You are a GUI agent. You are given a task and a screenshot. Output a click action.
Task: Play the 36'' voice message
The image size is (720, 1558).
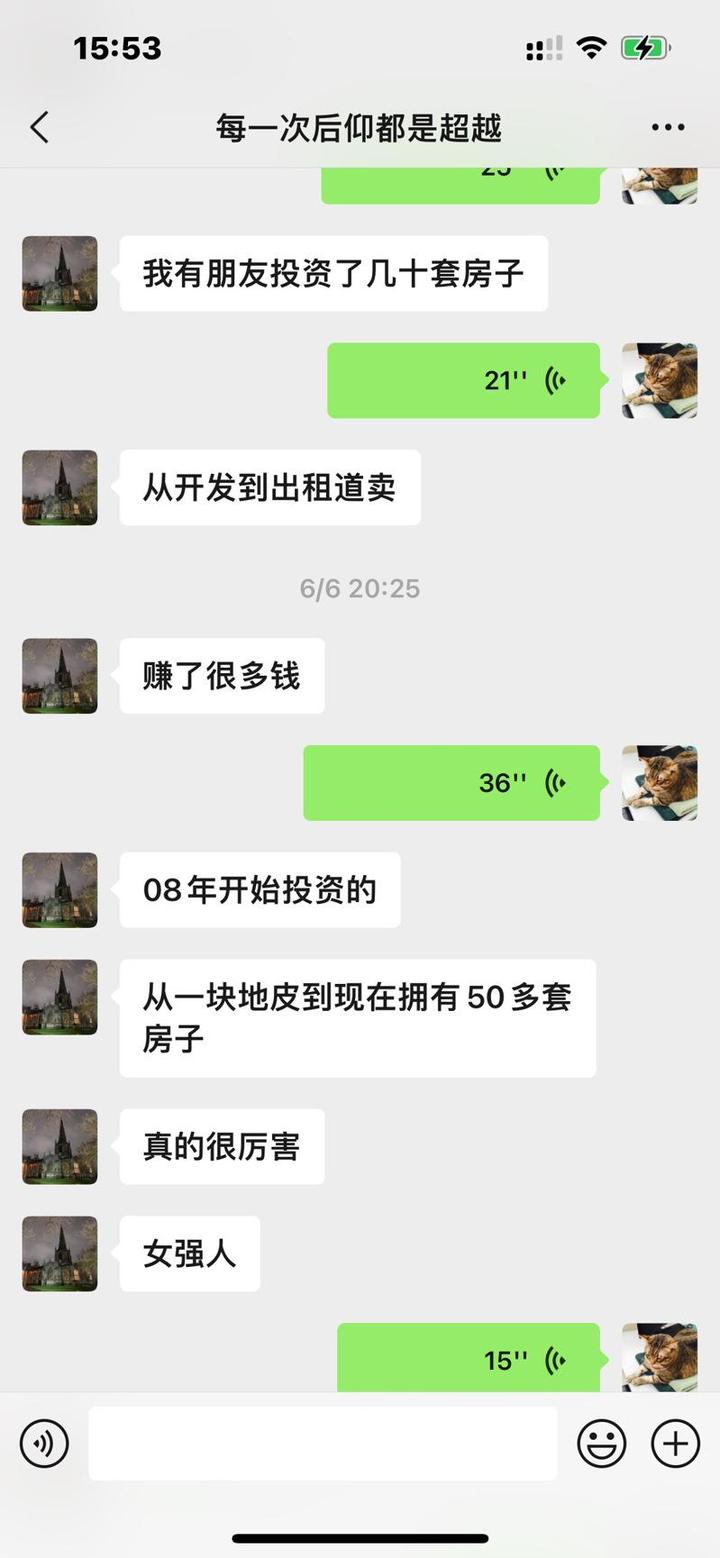tap(450, 783)
